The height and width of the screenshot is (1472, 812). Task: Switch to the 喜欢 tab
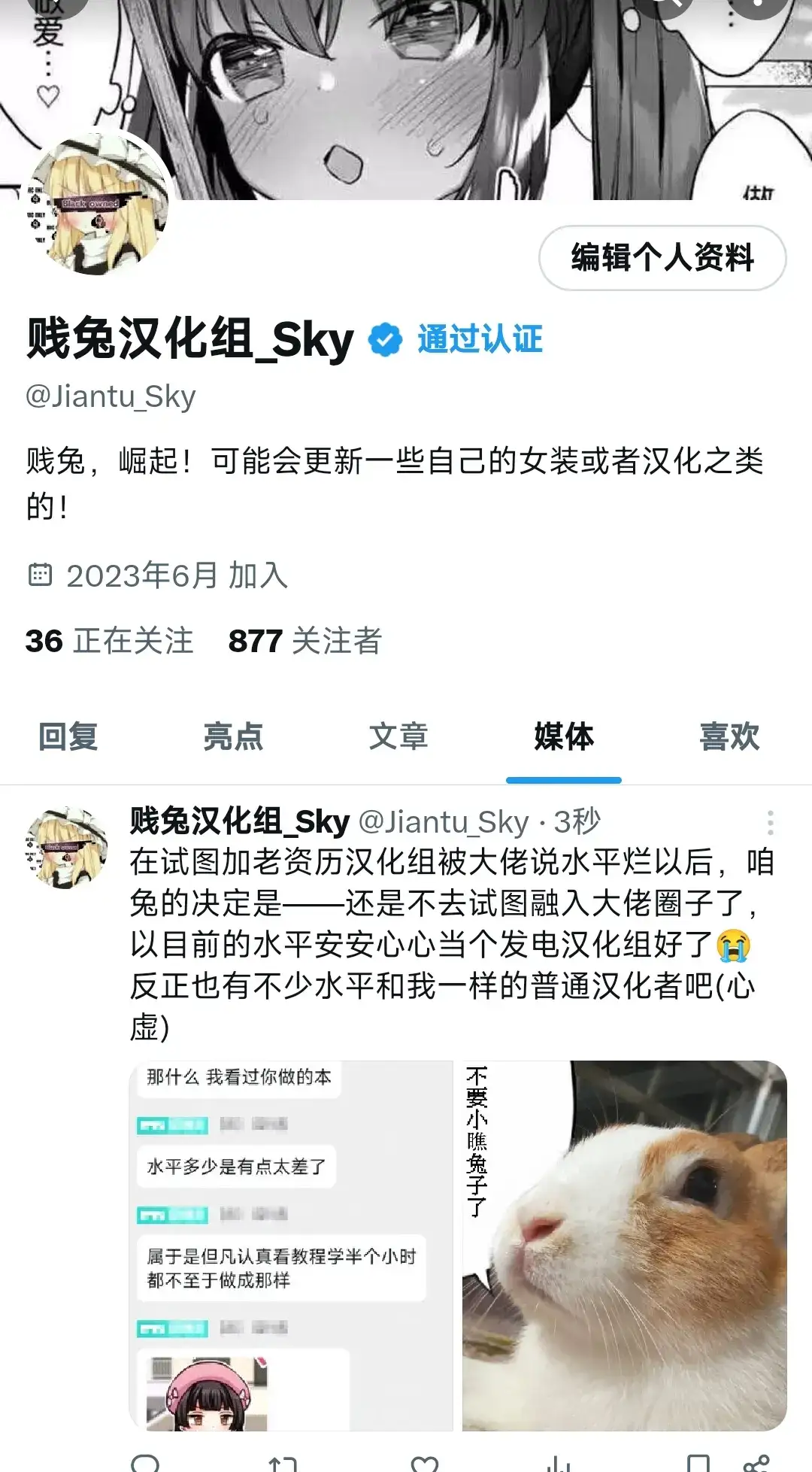[x=729, y=736]
